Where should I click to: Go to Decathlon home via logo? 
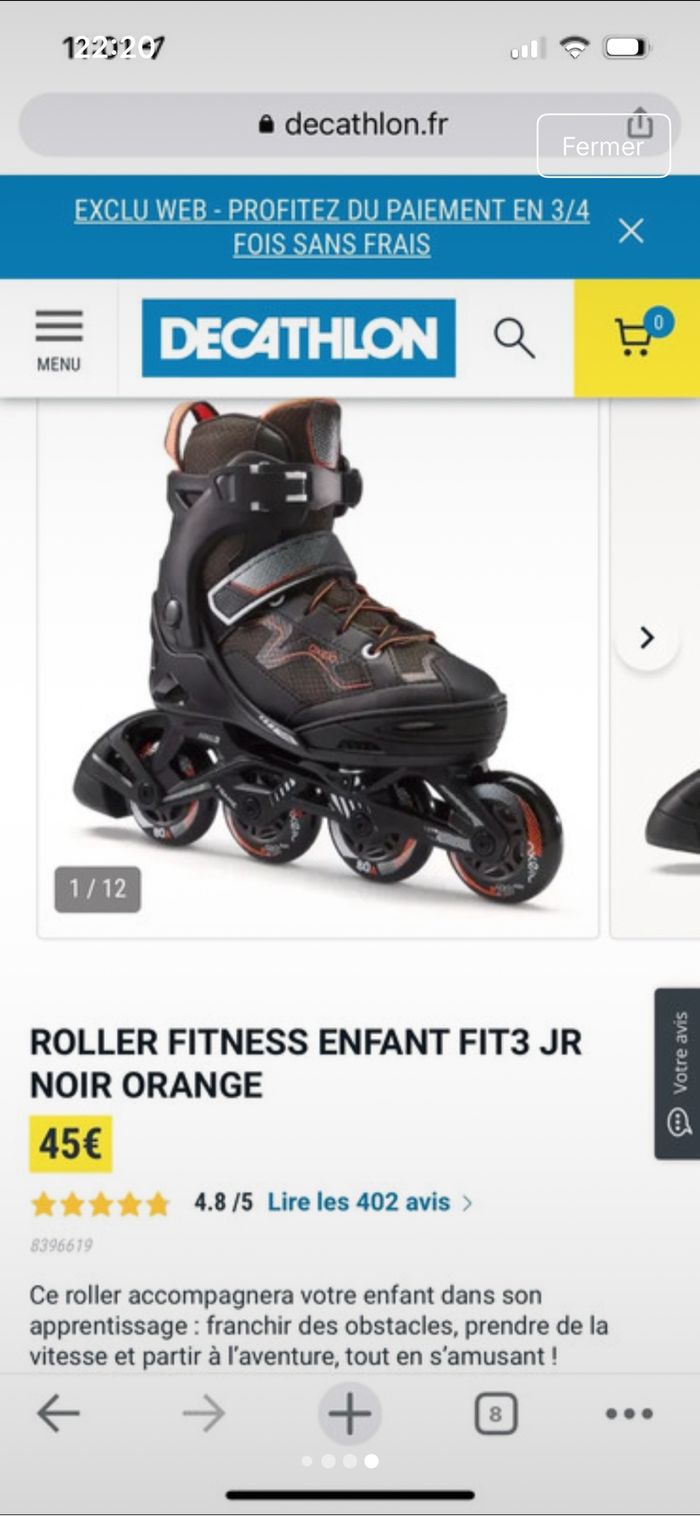coord(298,338)
